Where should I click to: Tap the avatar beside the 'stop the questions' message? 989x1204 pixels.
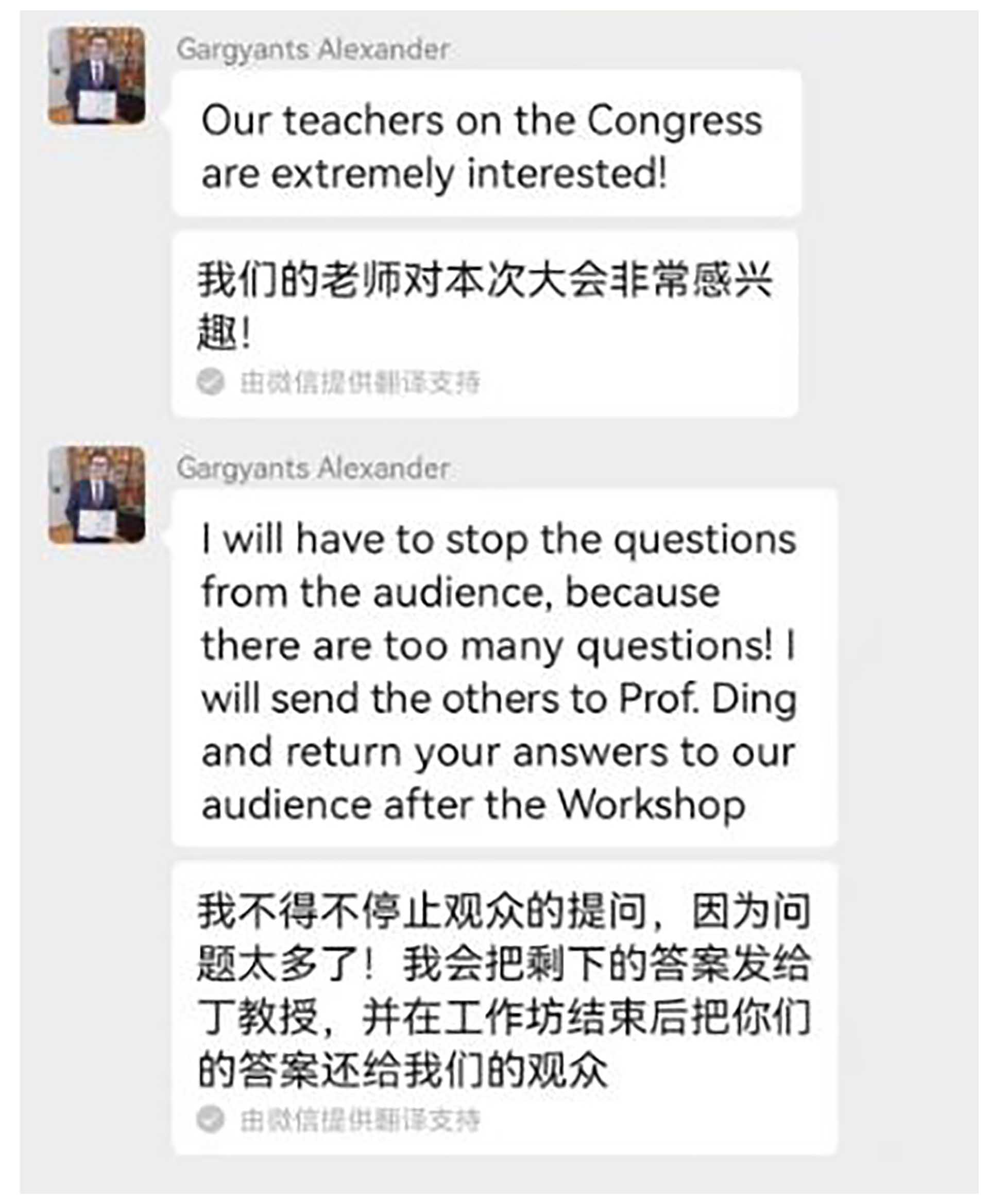tap(97, 494)
